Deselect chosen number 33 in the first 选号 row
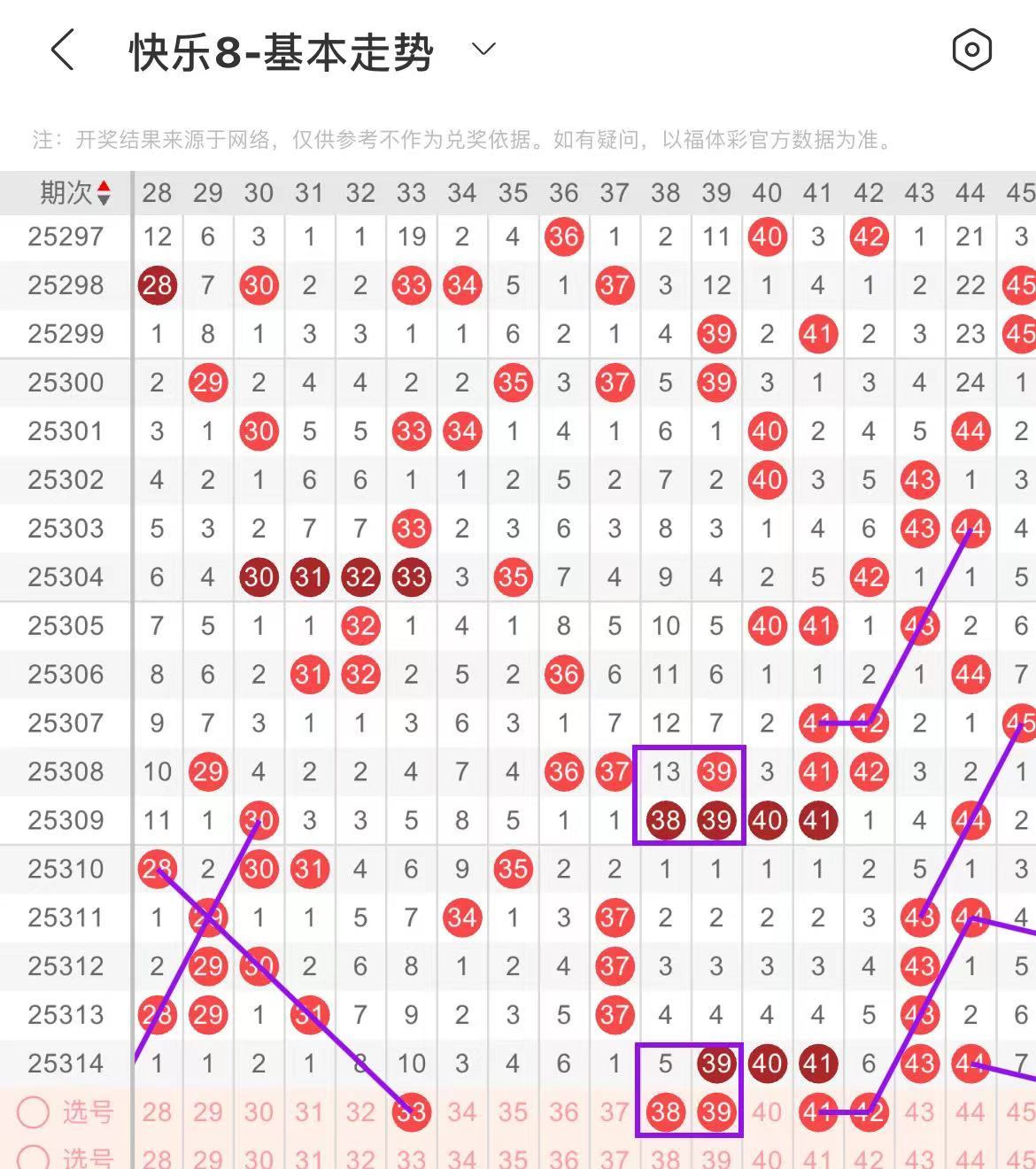The image size is (1036, 1169). 412,1112
